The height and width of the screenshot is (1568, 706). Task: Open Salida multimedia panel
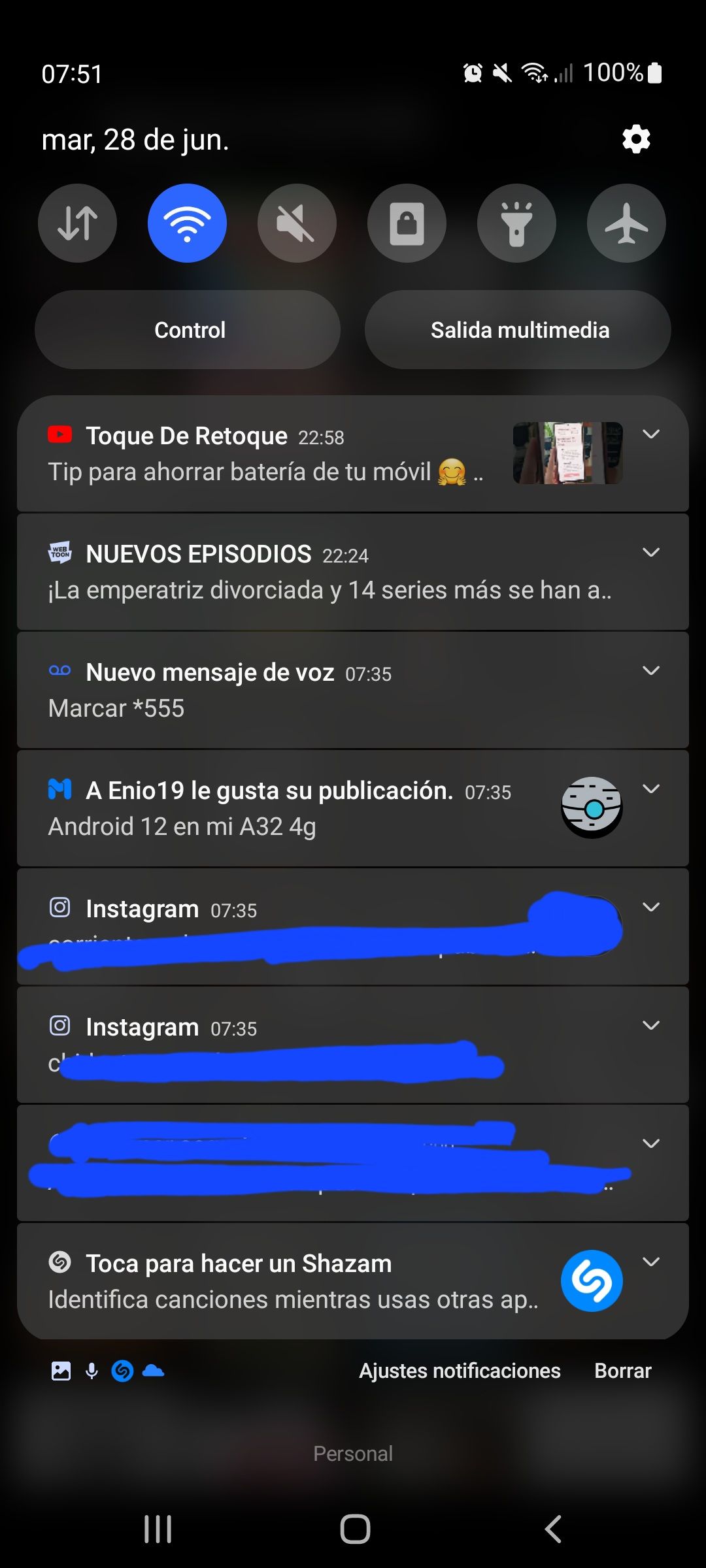pyautogui.click(x=518, y=330)
